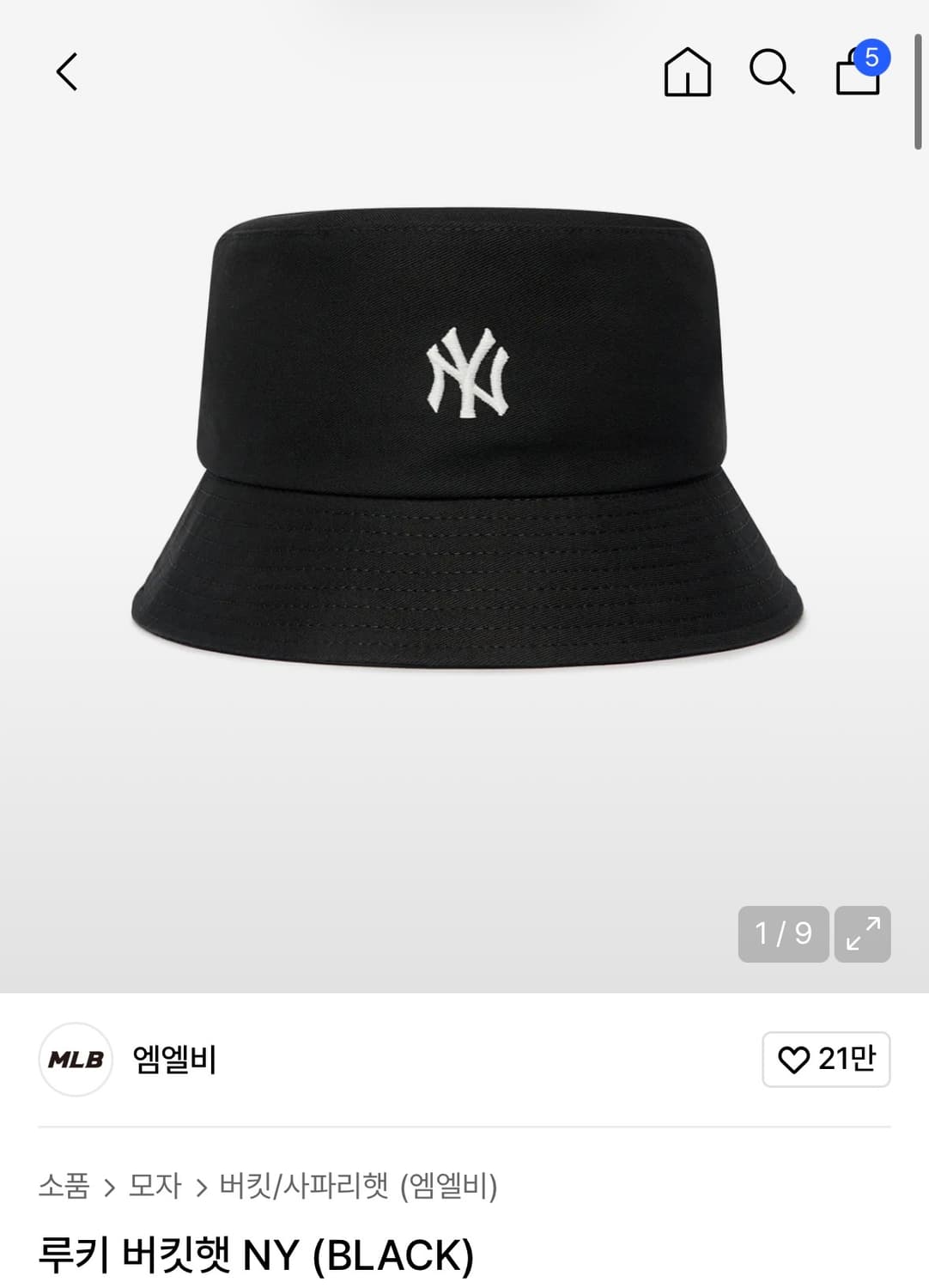Click the 1/9 image page indicator

pos(781,934)
